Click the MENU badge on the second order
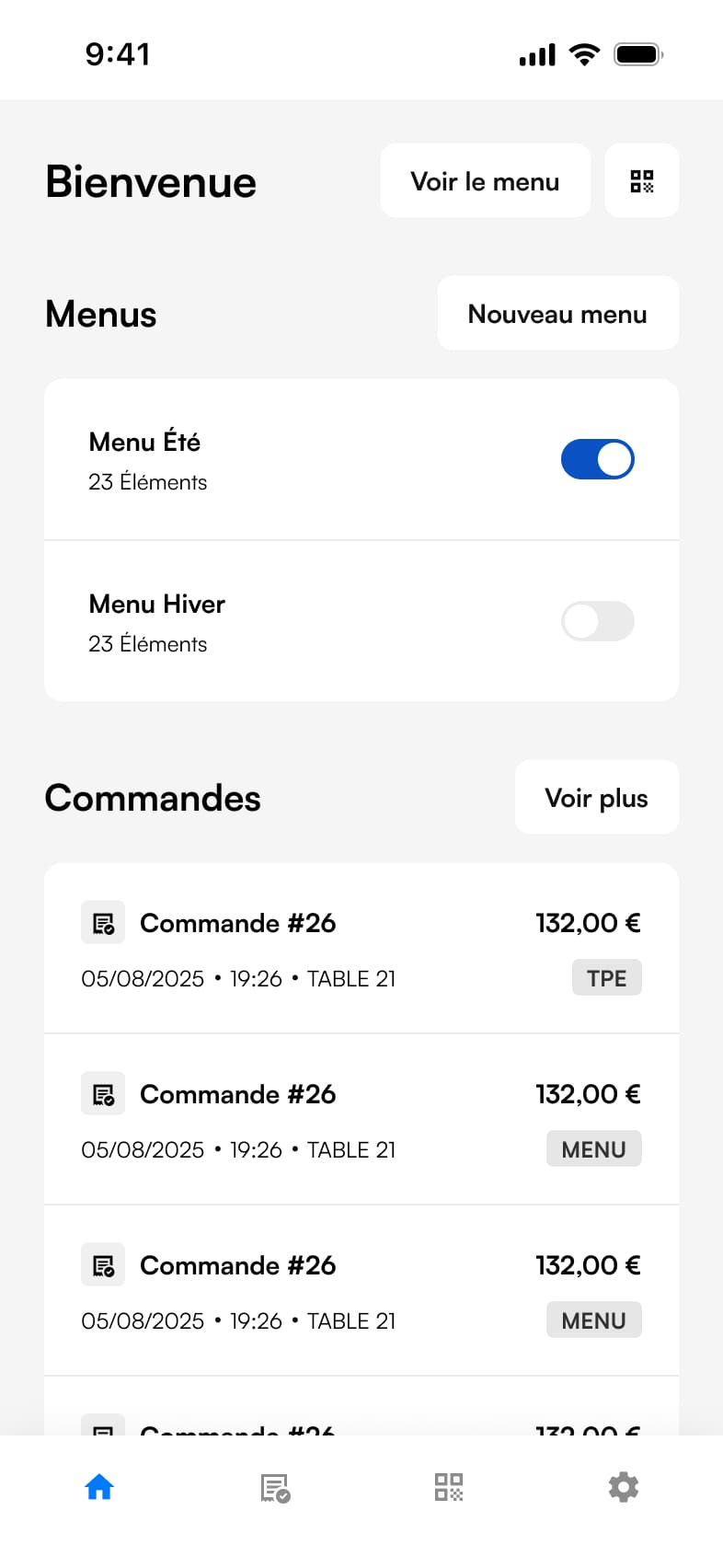The height and width of the screenshot is (1568, 723). (x=593, y=1148)
